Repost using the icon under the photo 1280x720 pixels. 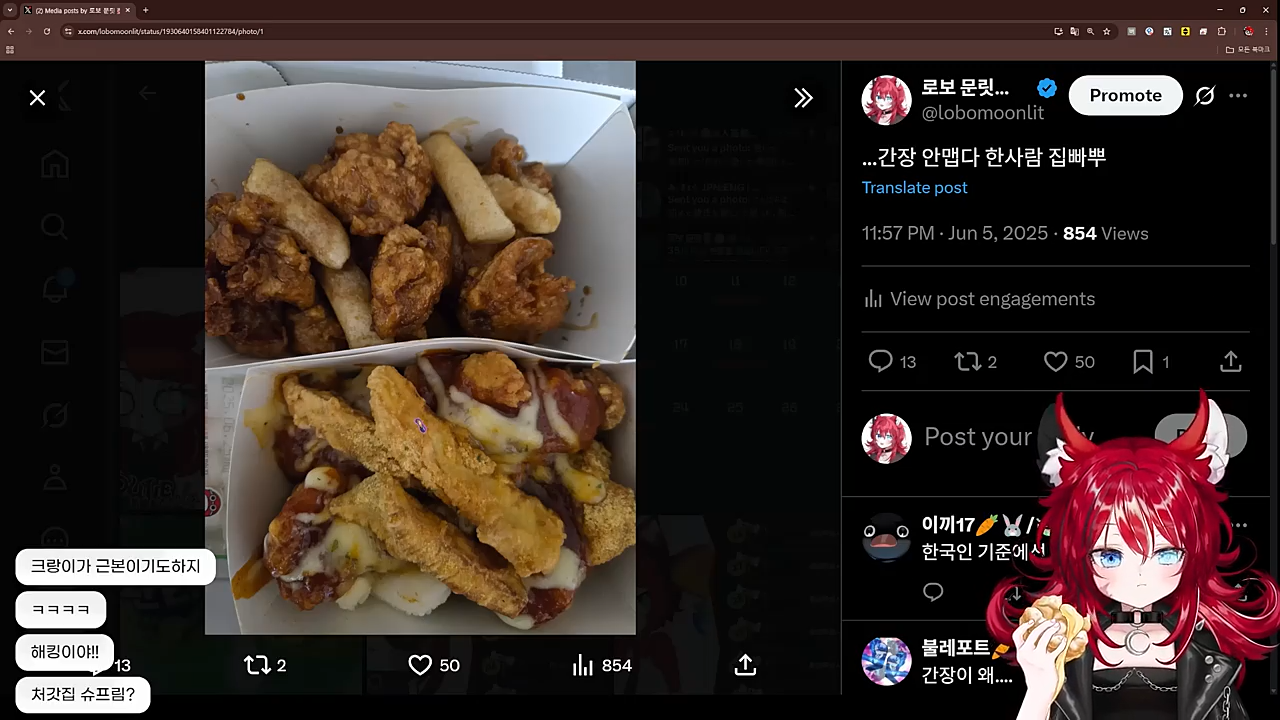257,665
